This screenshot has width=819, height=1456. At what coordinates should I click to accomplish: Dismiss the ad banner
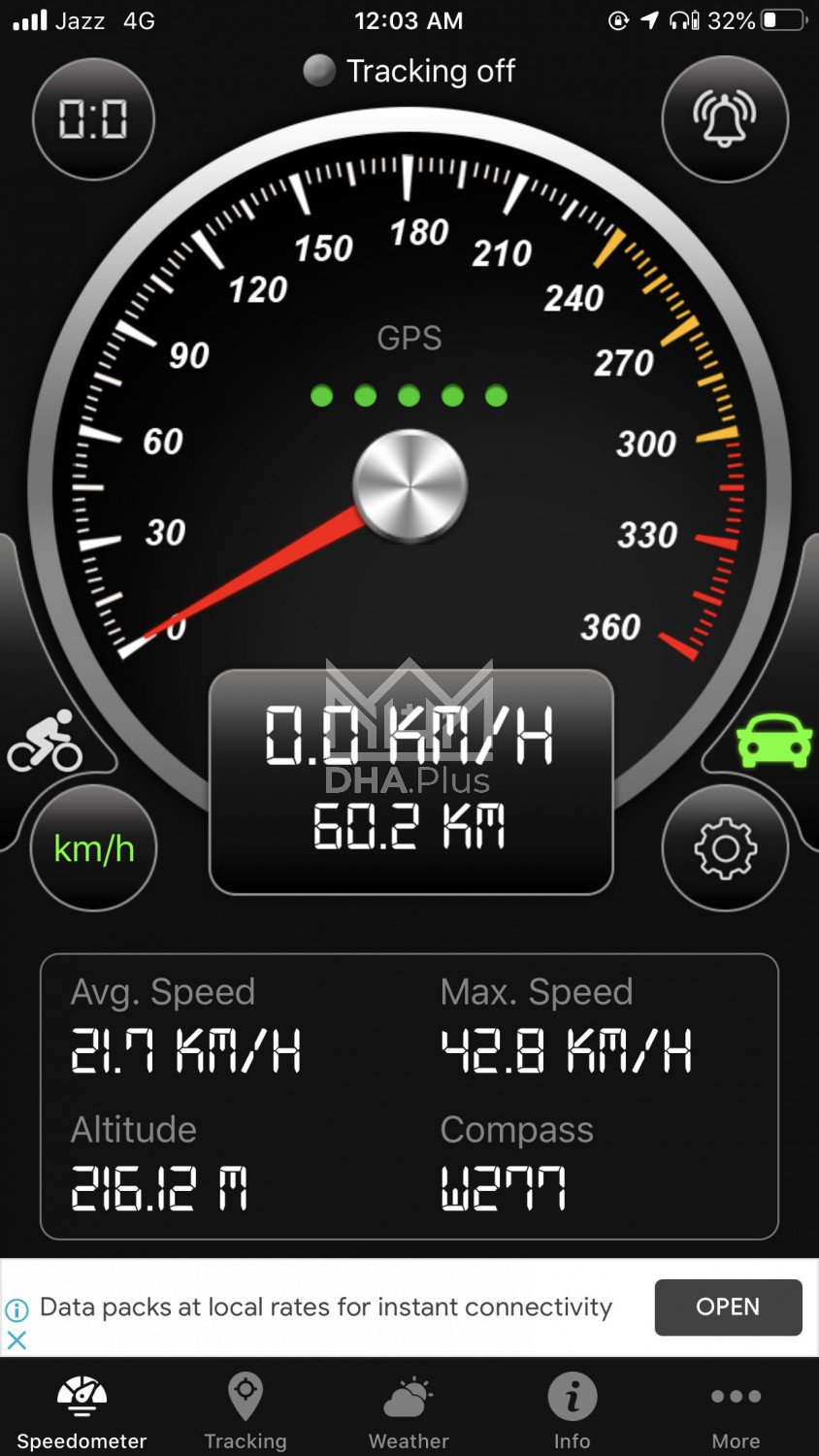tap(16, 1340)
